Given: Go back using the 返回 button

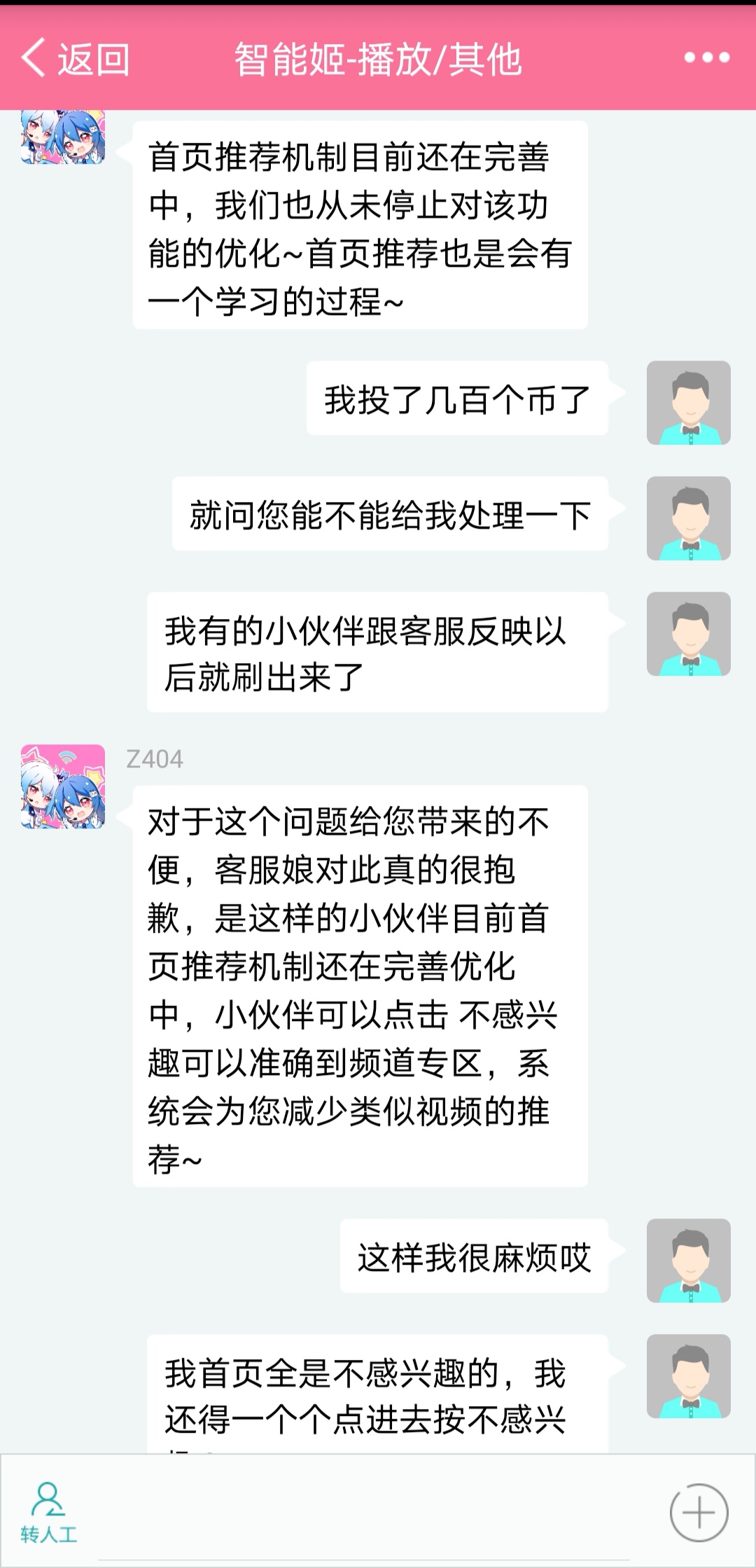Looking at the screenshot, I should tap(75, 59).
